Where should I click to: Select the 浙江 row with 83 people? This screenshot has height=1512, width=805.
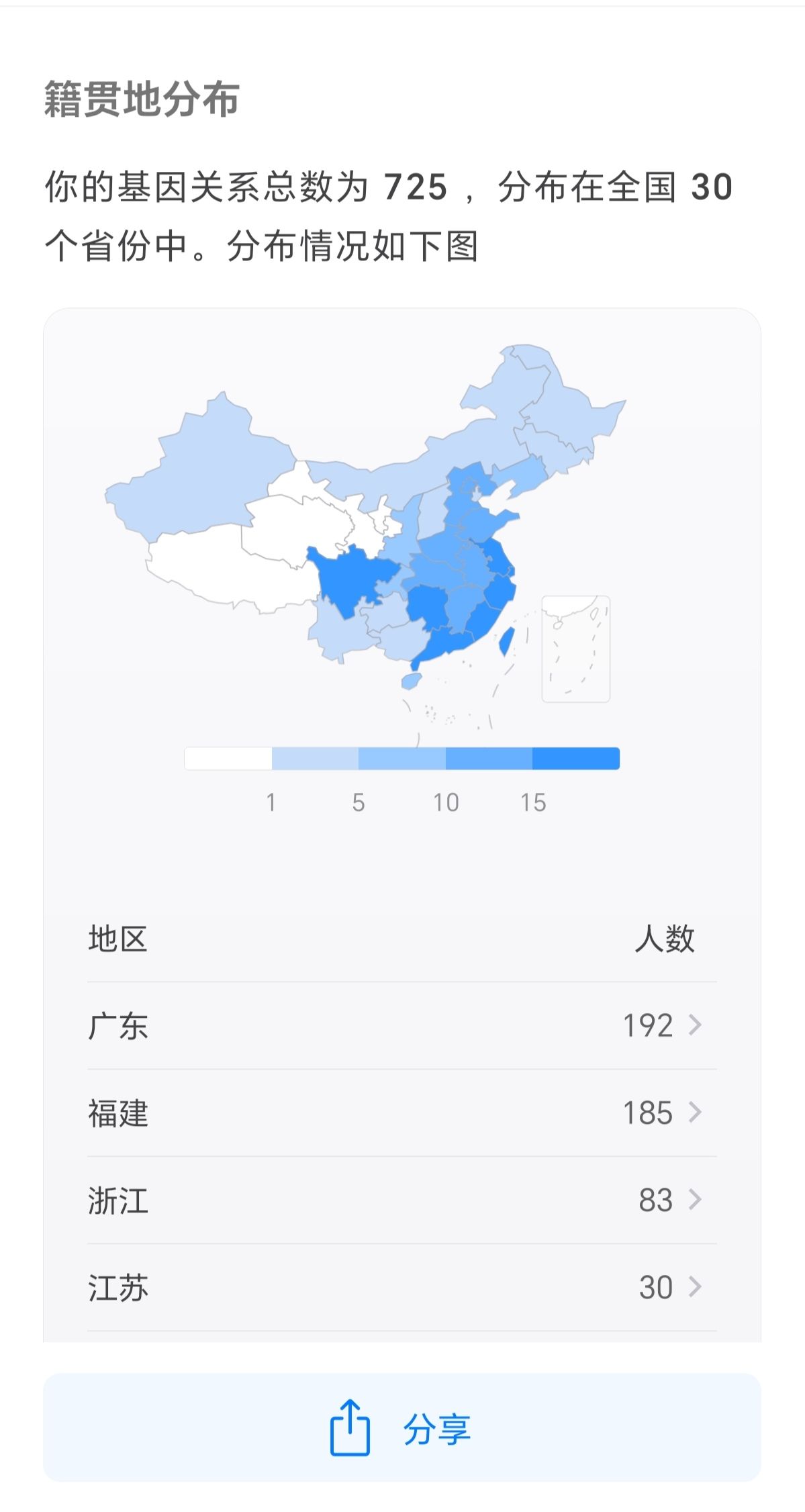point(401,1200)
